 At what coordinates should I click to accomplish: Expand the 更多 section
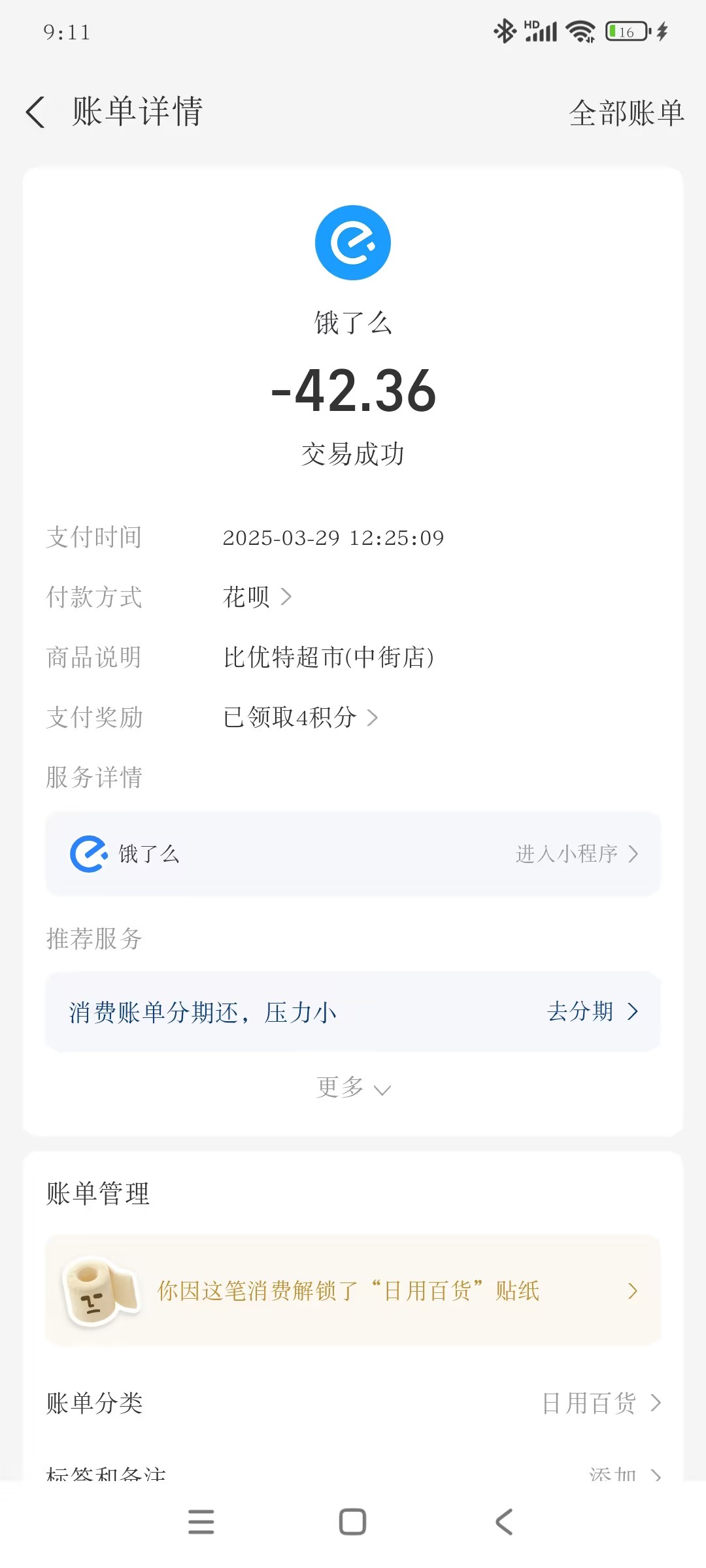pos(353,1088)
